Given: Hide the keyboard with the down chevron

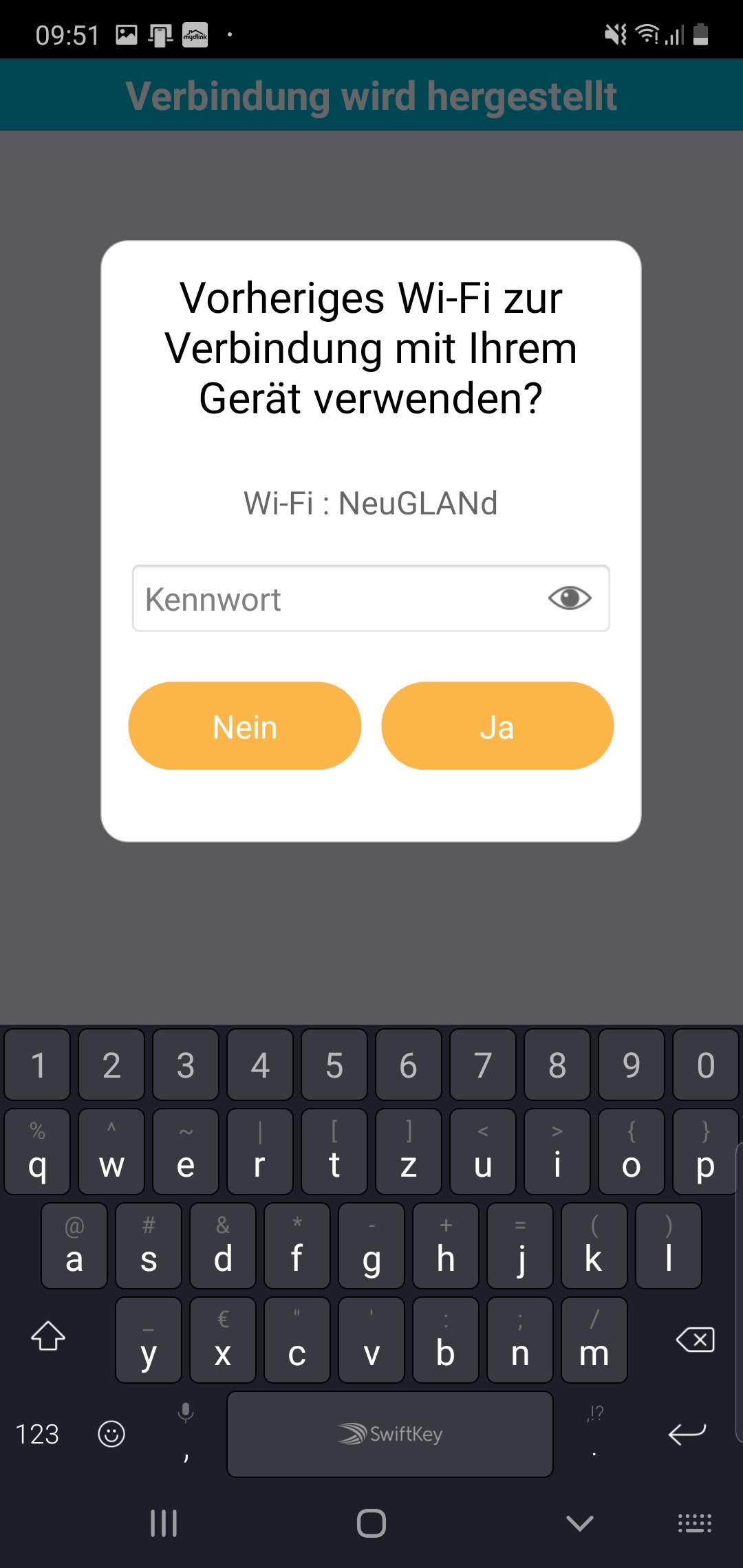Looking at the screenshot, I should [x=579, y=1523].
